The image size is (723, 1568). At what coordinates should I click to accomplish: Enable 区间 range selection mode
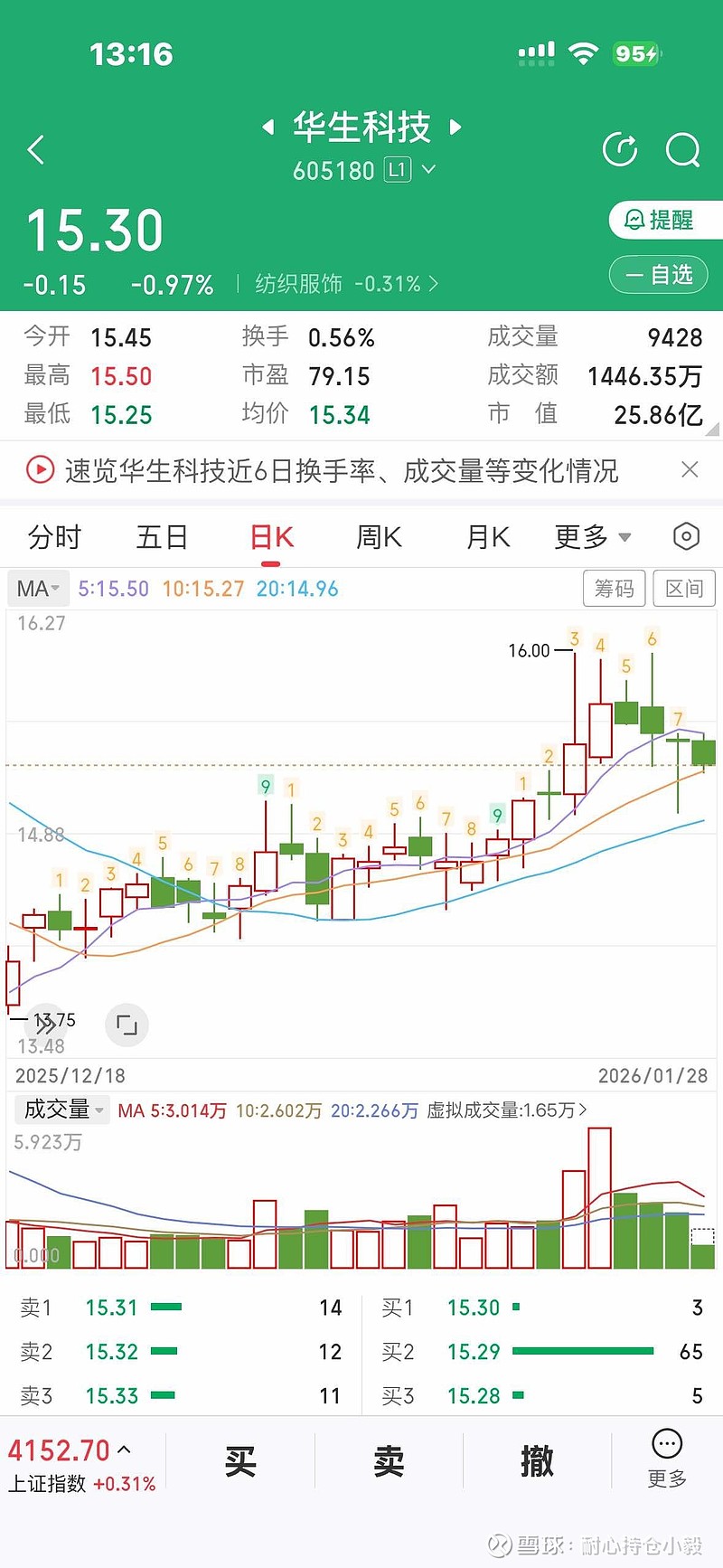click(684, 588)
